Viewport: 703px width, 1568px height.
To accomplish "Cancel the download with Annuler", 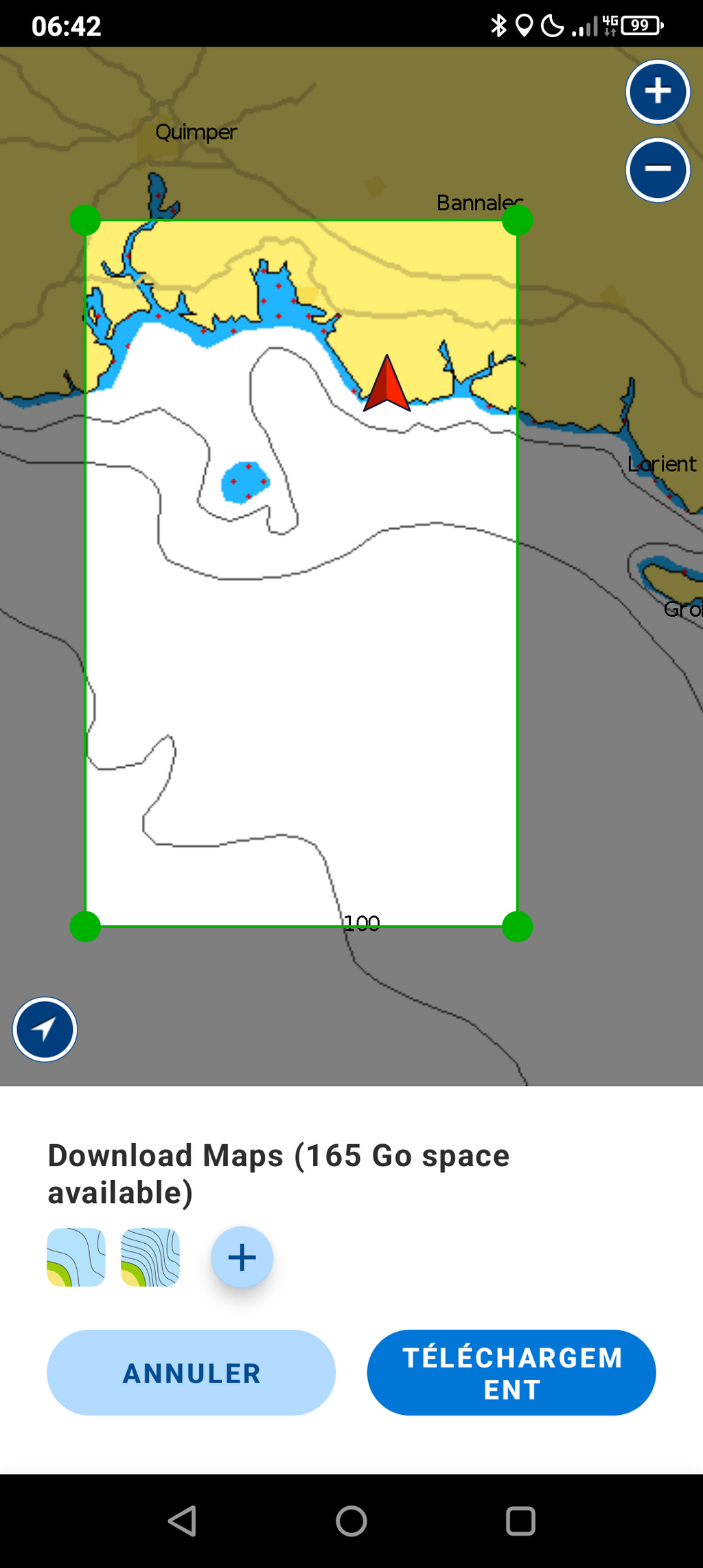I will 191,1372.
